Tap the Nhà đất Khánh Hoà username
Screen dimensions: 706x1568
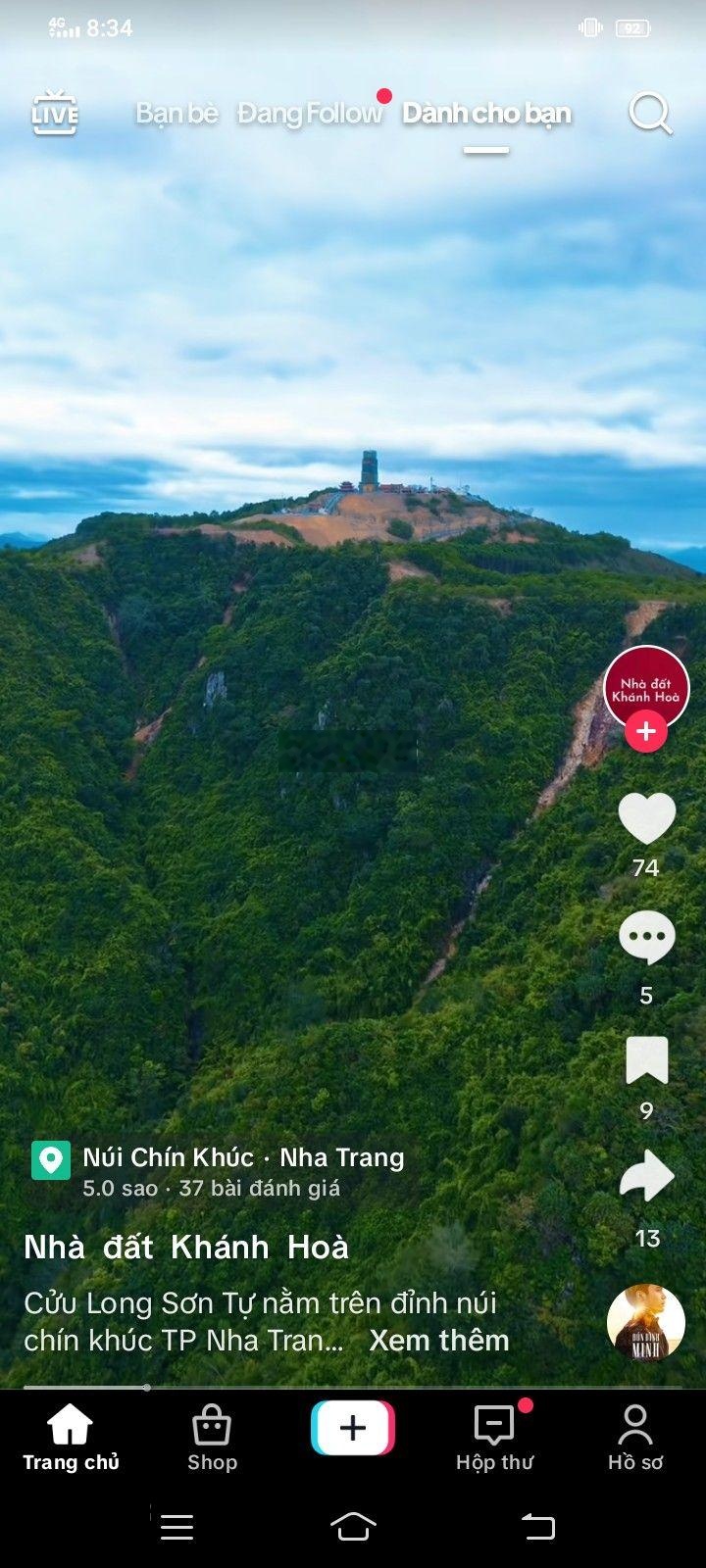pos(186,1247)
